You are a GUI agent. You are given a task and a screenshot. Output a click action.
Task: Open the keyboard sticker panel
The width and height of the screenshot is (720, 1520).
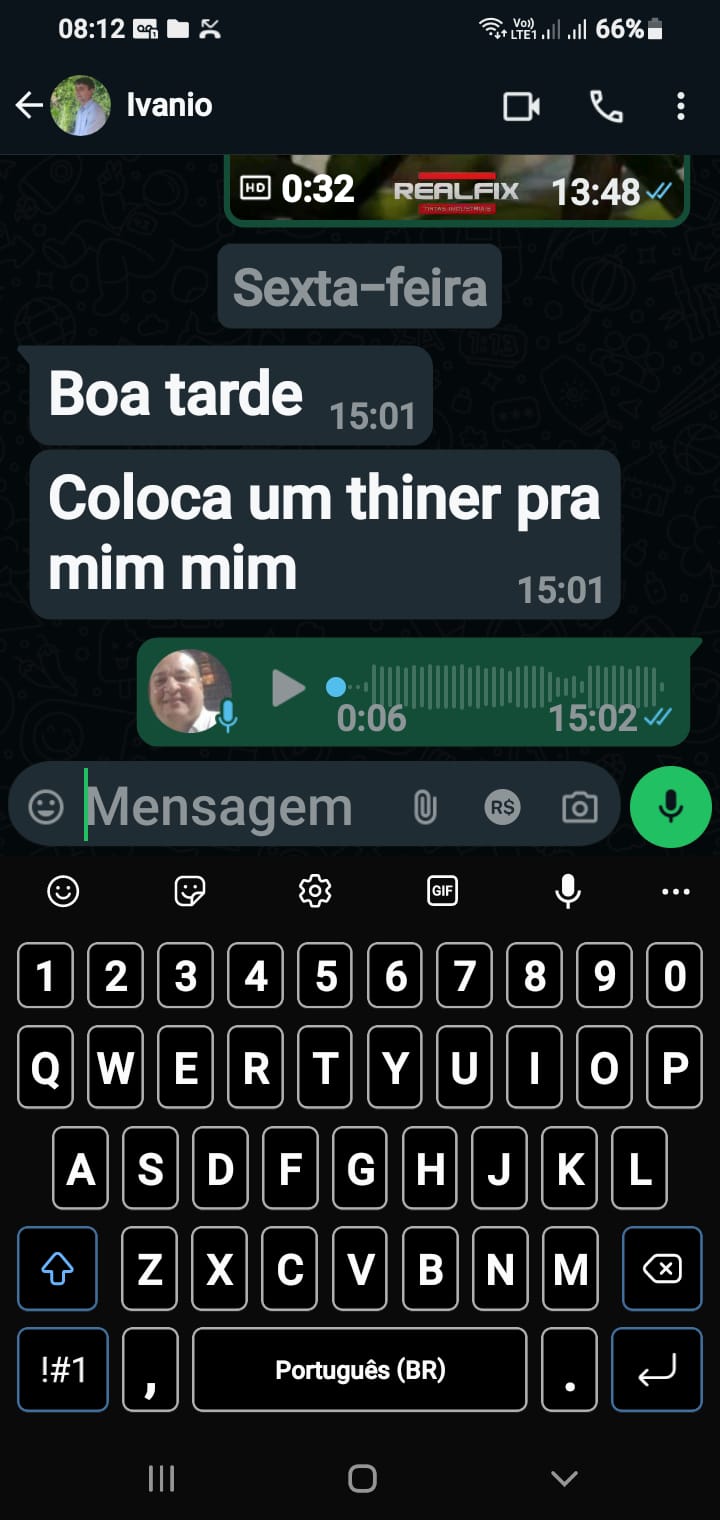[189, 890]
